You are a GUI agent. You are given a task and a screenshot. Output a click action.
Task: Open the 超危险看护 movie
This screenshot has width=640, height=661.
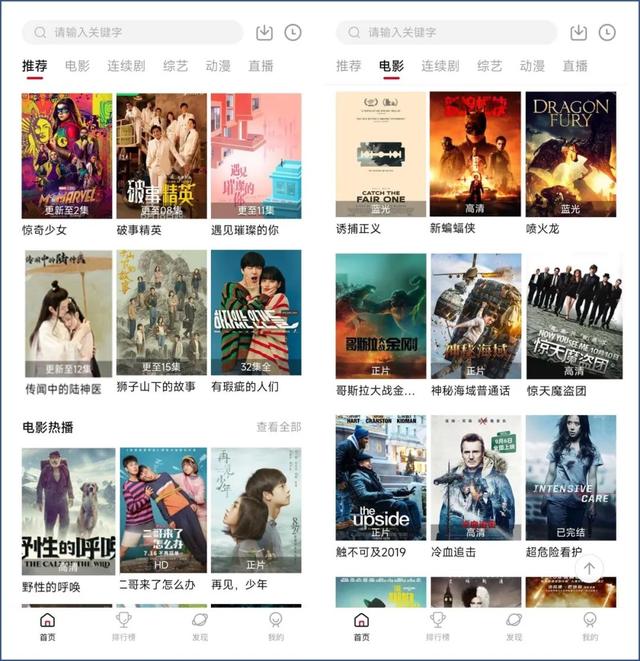(x=571, y=477)
